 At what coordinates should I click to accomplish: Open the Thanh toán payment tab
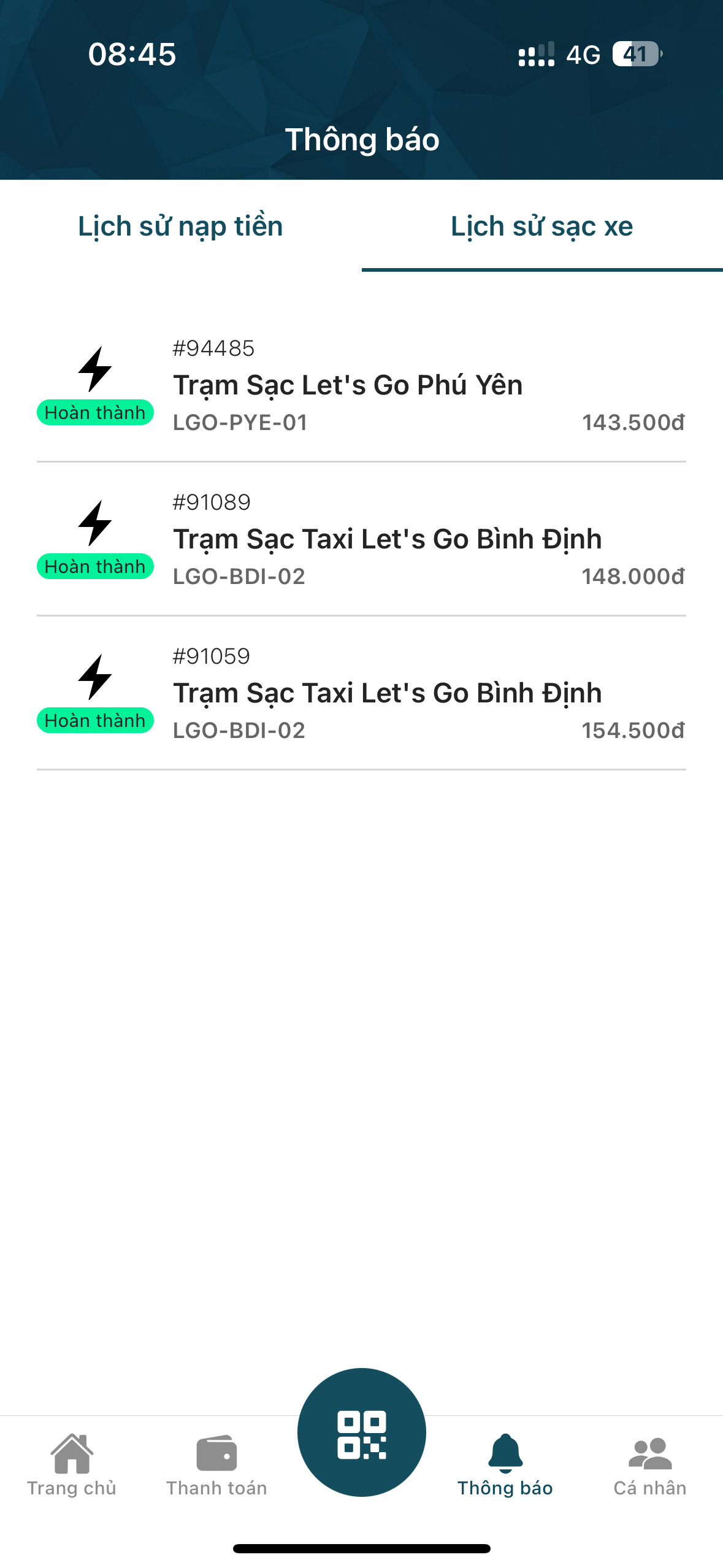pyautogui.click(x=216, y=1466)
